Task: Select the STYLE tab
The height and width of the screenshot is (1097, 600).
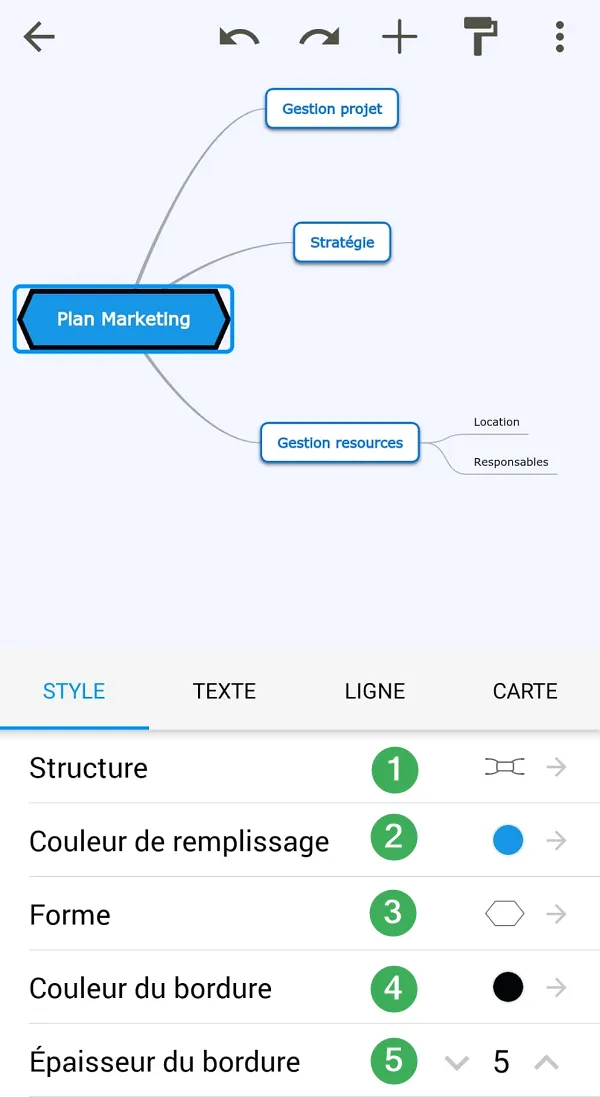Action: 74,691
